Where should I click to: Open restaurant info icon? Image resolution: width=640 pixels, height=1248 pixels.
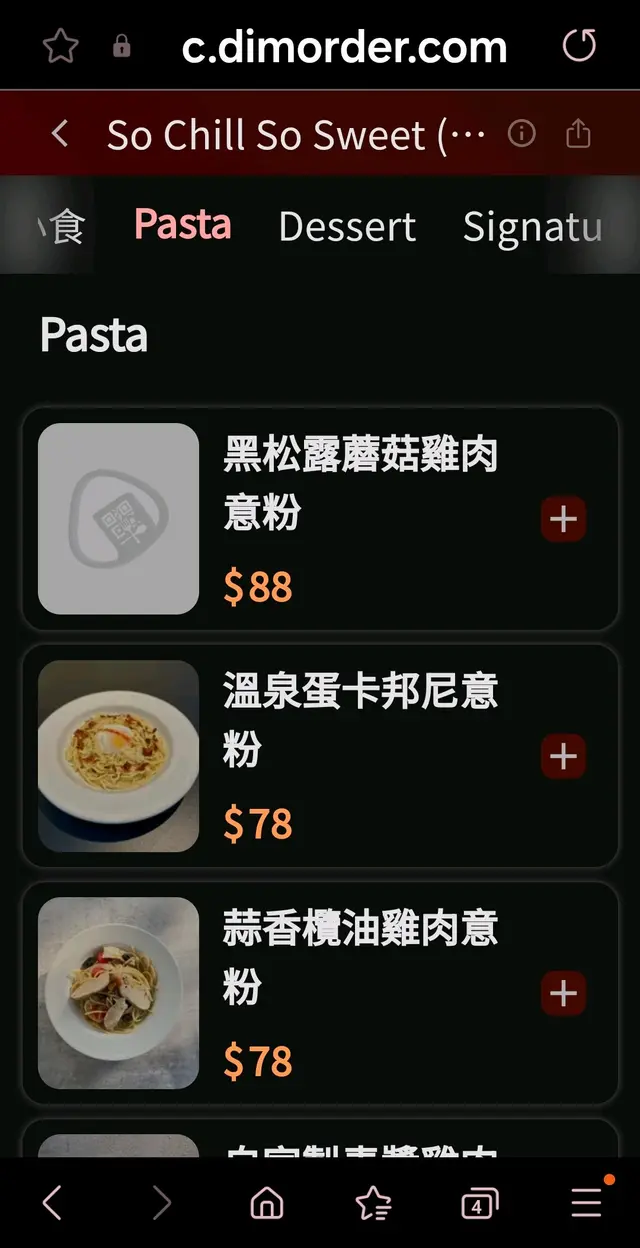pyautogui.click(x=522, y=134)
